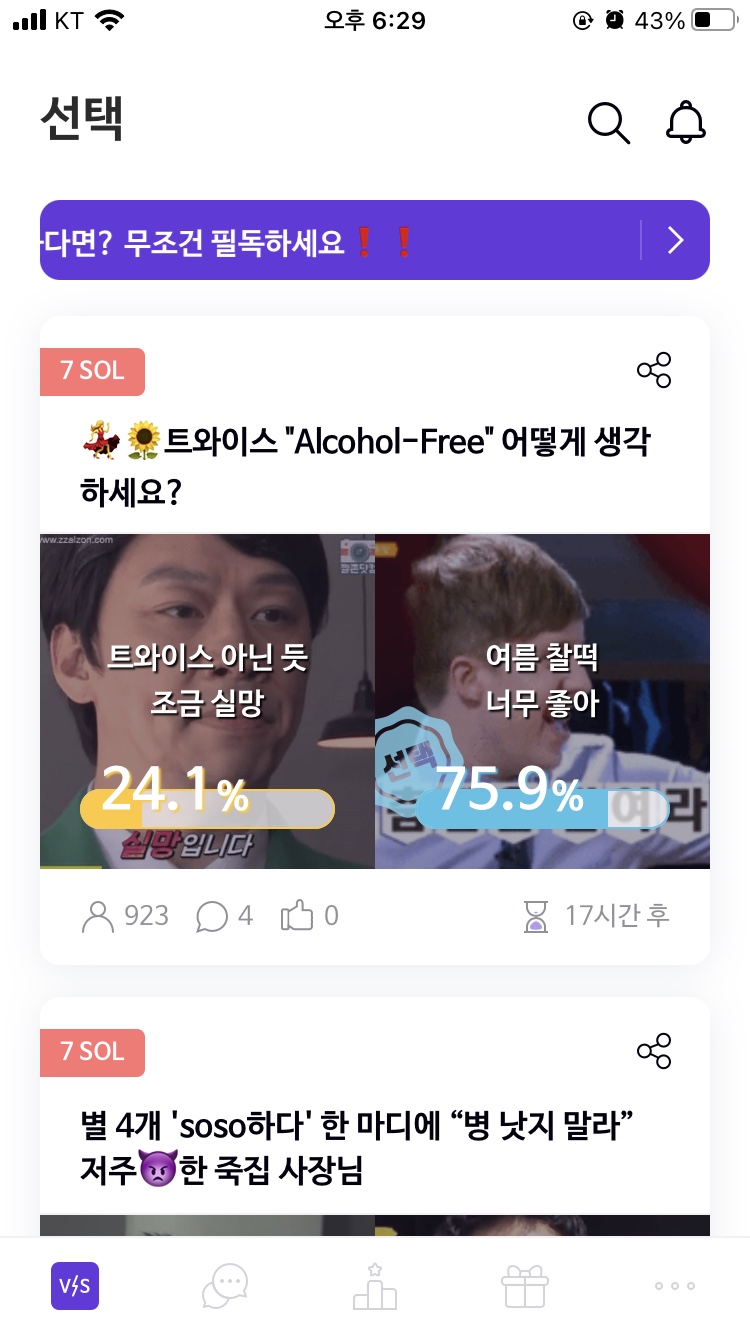Vote for '여름 찰떡 너무 좋아' option

542,700
